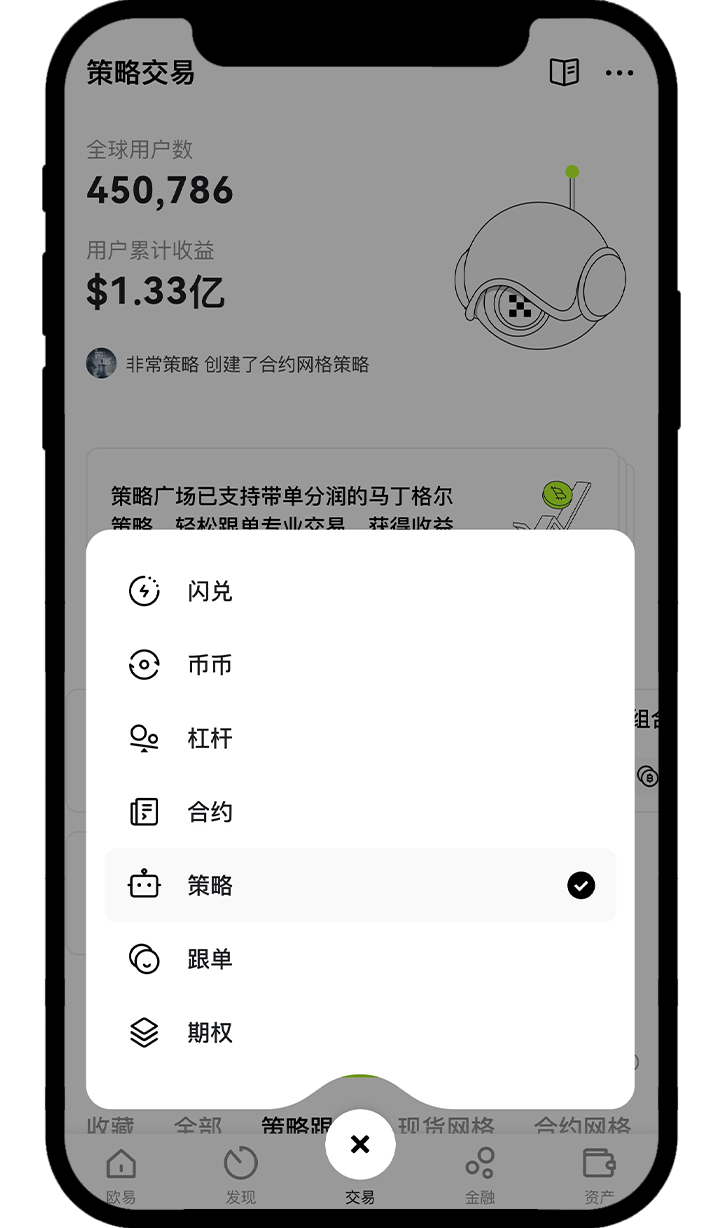Select 期权 options trading
This screenshot has width=723, height=1228.
pos(209,1033)
